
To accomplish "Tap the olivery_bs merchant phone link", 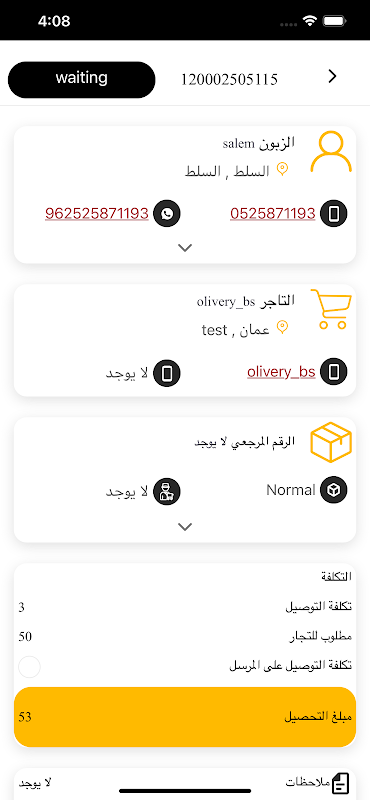I will pyautogui.click(x=281, y=372).
